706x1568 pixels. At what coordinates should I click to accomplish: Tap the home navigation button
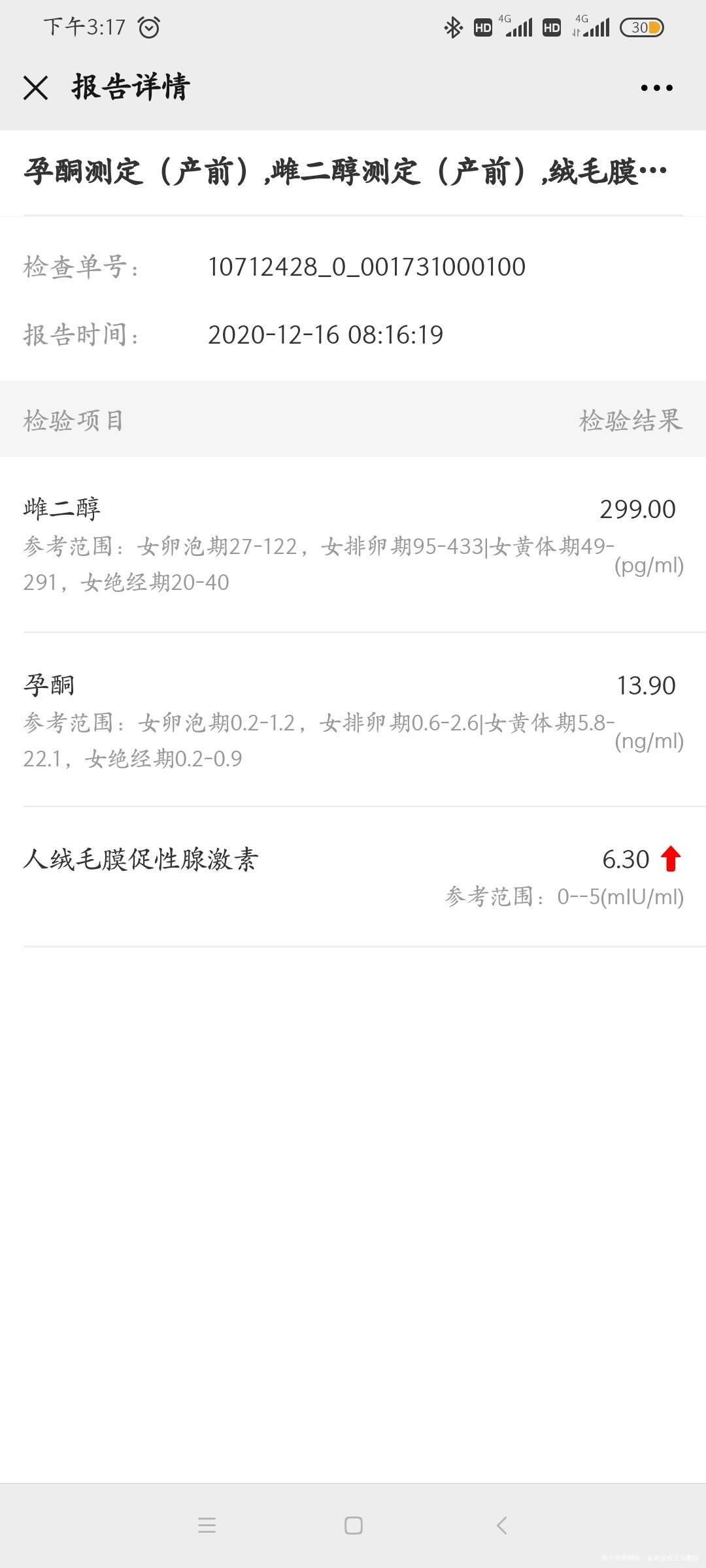352,1526
